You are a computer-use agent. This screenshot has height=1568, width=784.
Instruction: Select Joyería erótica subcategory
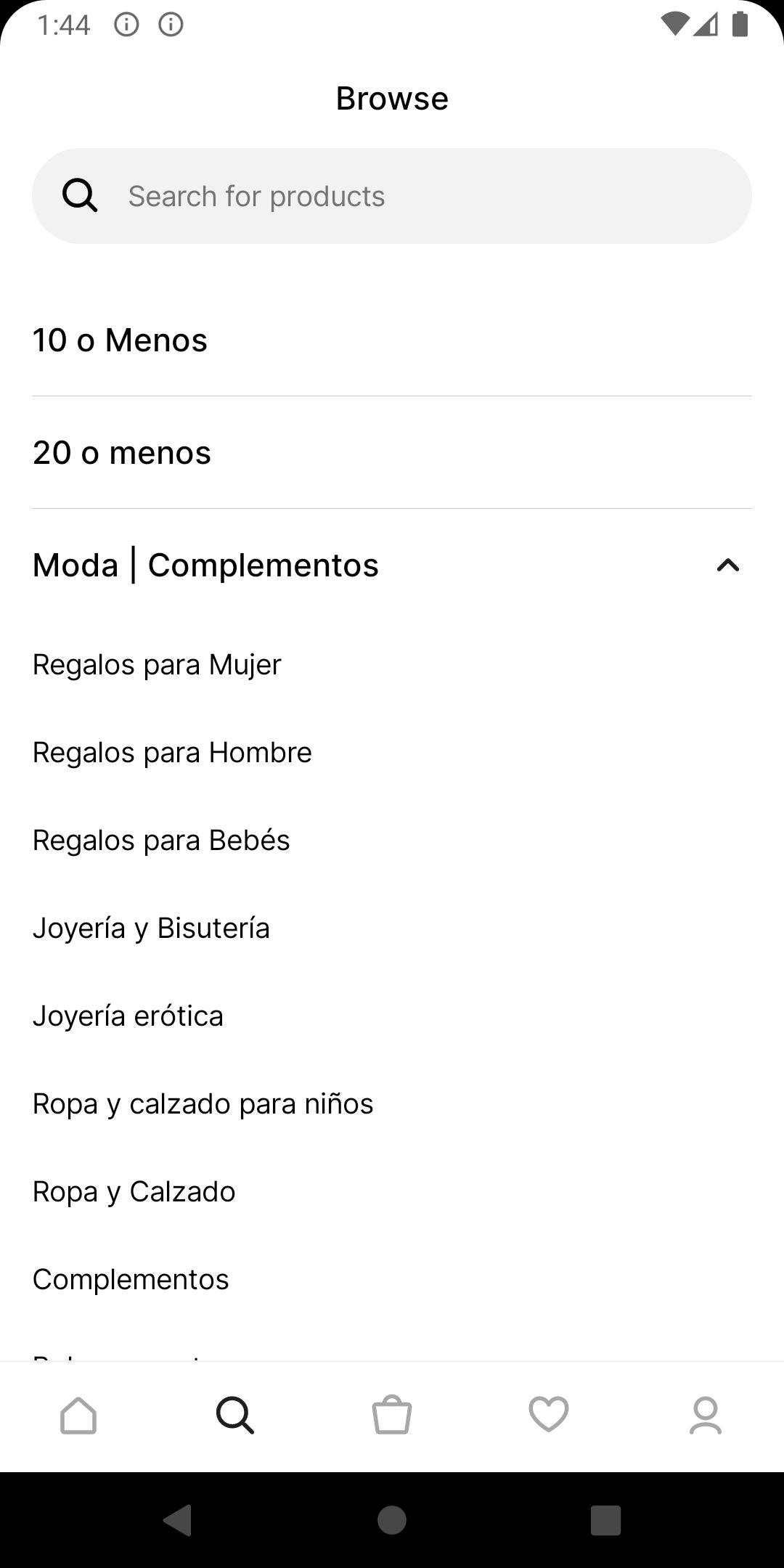[x=392, y=1016]
